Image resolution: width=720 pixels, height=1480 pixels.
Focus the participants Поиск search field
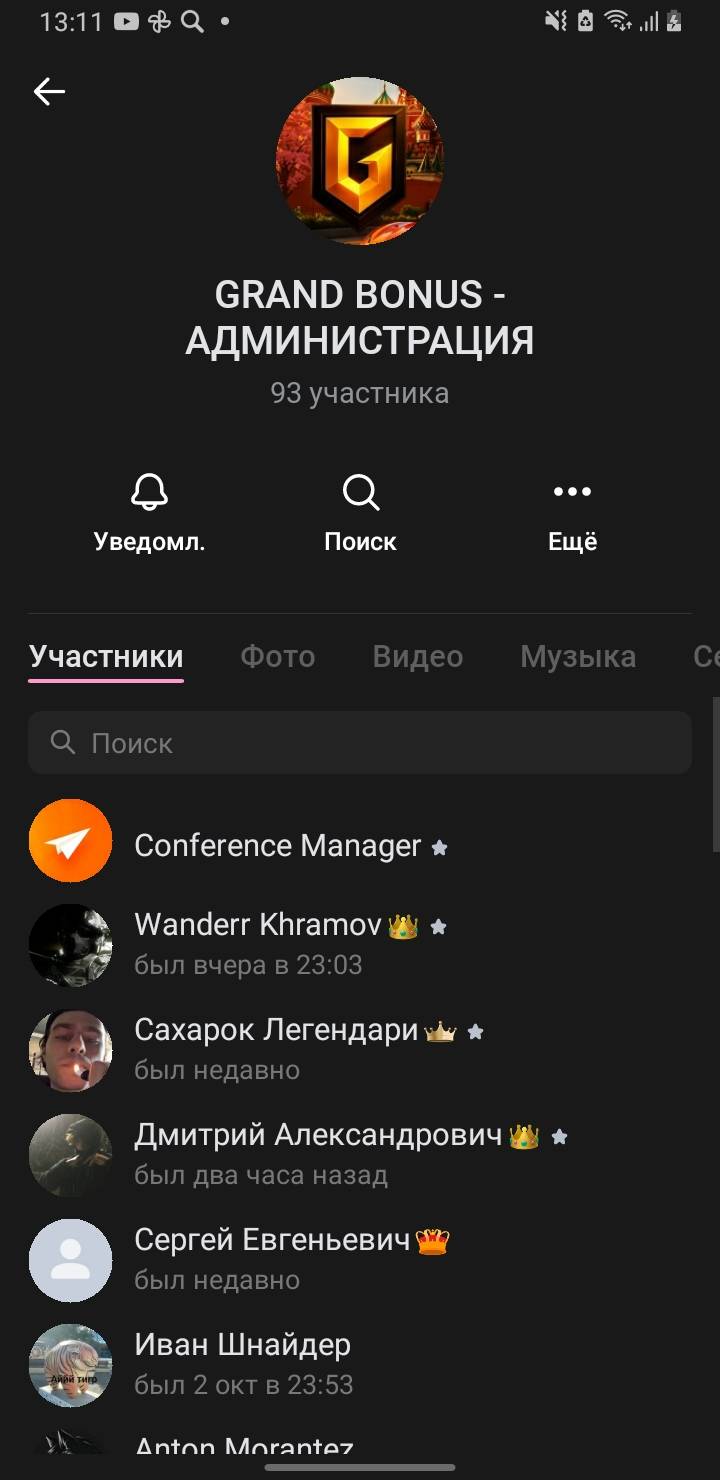coord(360,743)
